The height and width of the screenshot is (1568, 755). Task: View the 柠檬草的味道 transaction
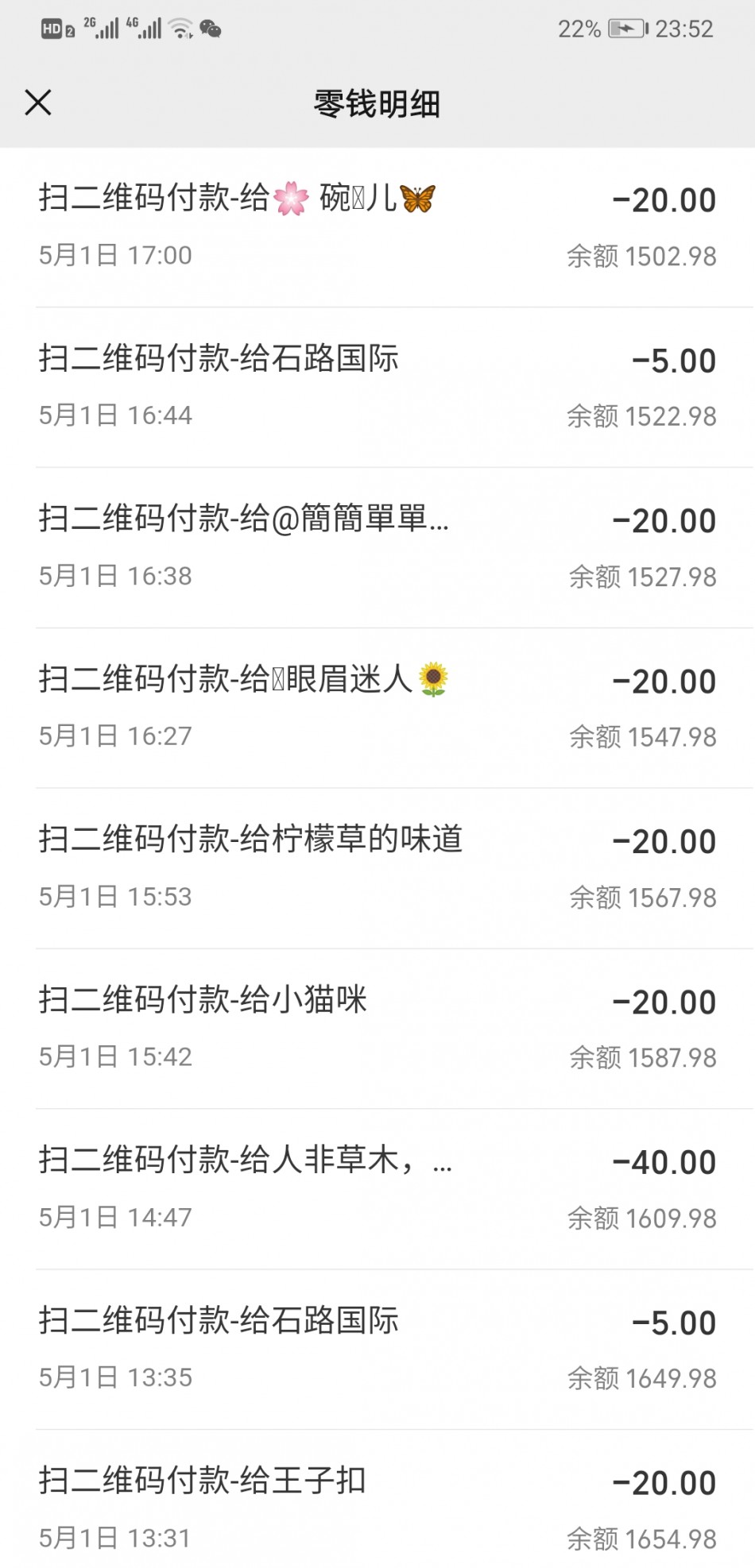click(377, 867)
